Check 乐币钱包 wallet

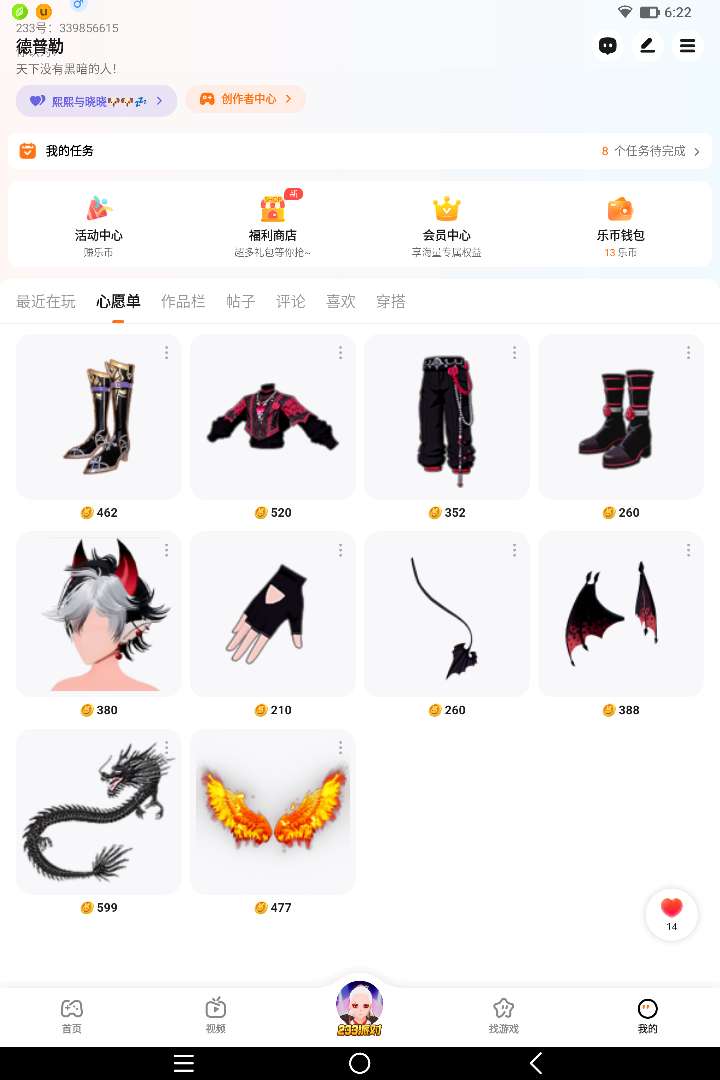(620, 222)
